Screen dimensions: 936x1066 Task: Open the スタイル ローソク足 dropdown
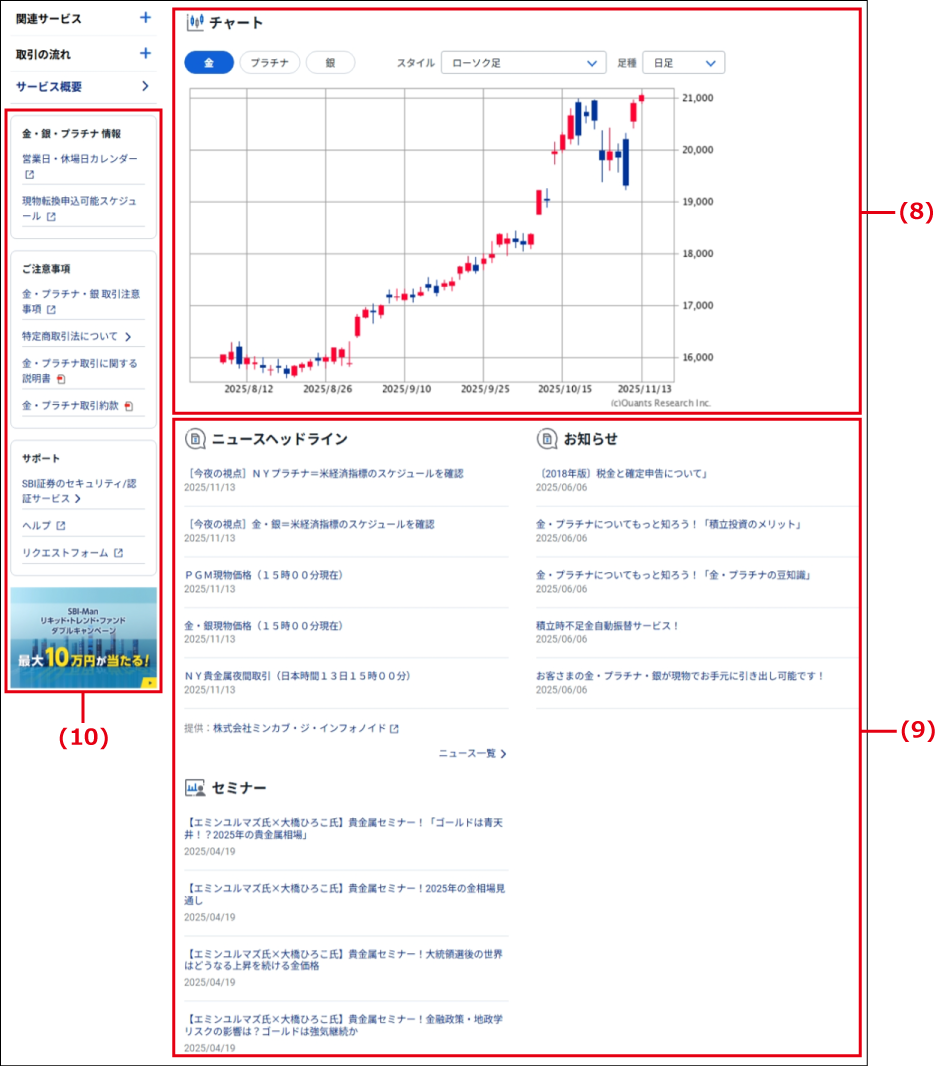(523, 63)
